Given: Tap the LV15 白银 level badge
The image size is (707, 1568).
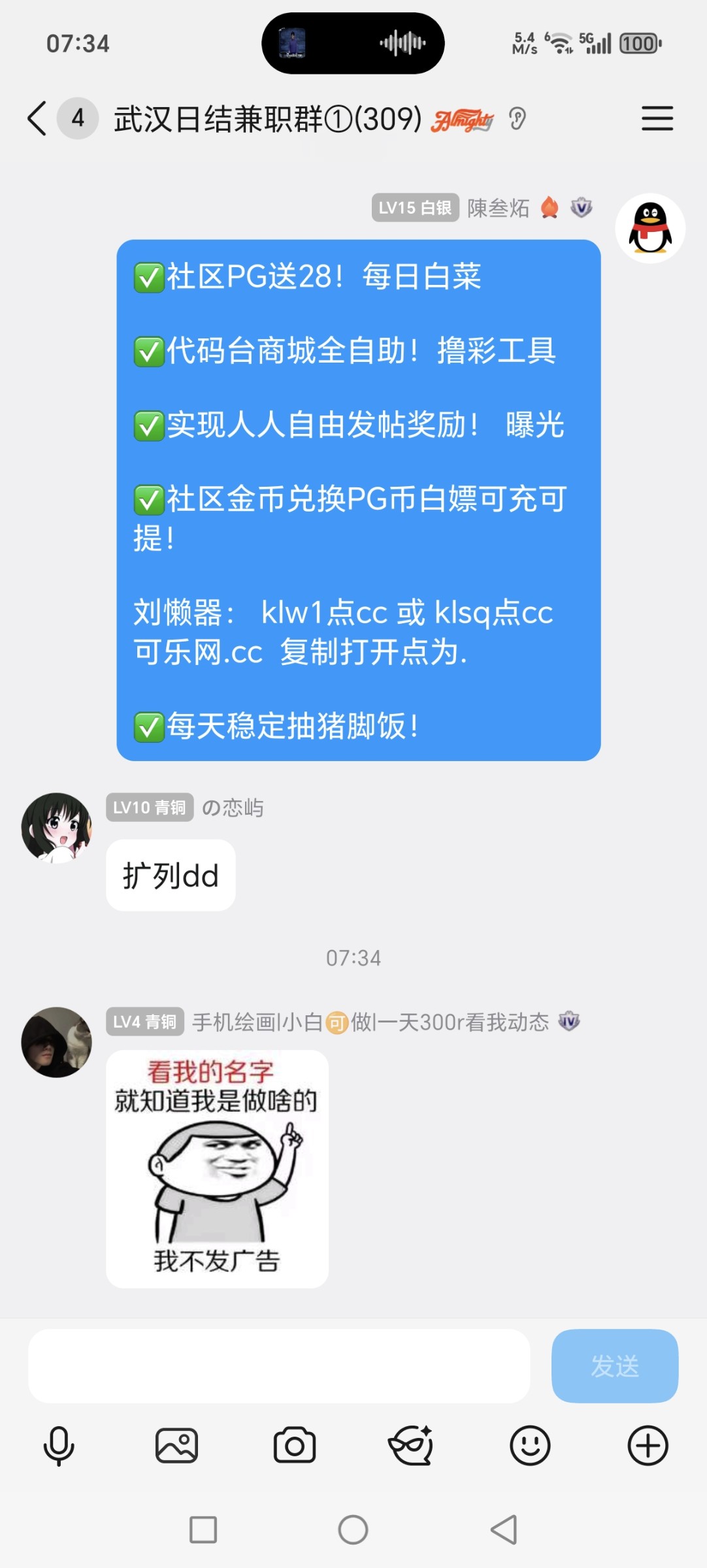Looking at the screenshot, I should pyautogui.click(x=415, y=208).
